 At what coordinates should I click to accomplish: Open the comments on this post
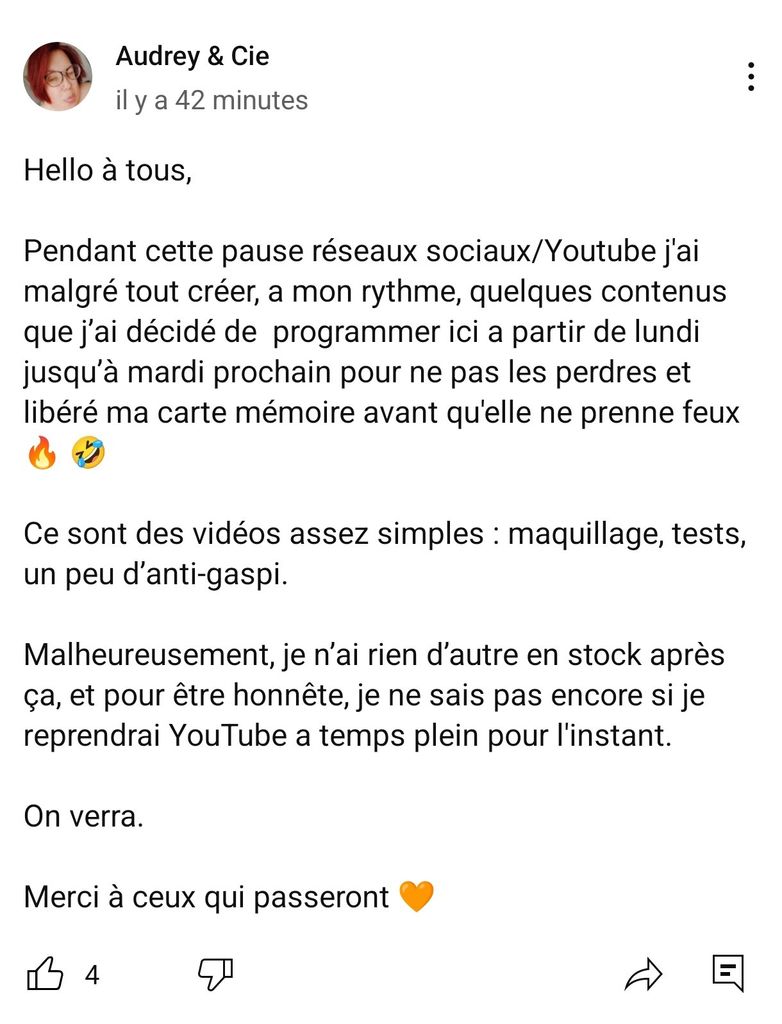click(x=728, y=973)
